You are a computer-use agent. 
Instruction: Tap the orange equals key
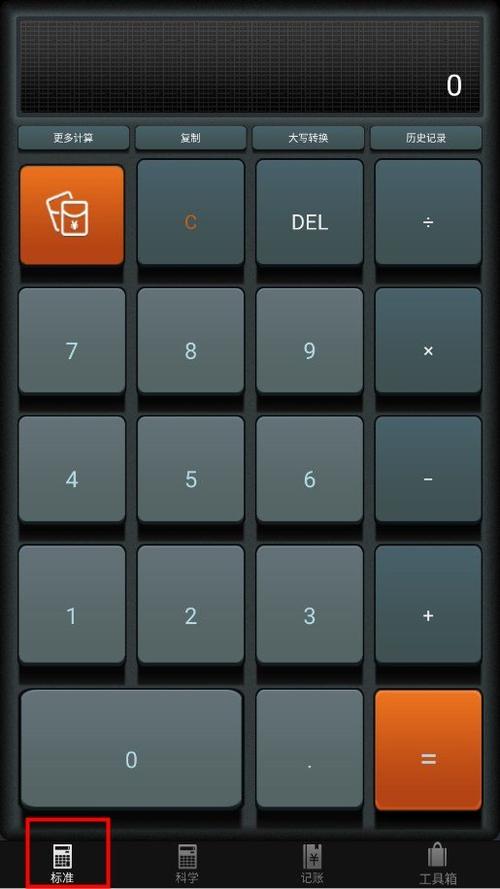point(428,750)
